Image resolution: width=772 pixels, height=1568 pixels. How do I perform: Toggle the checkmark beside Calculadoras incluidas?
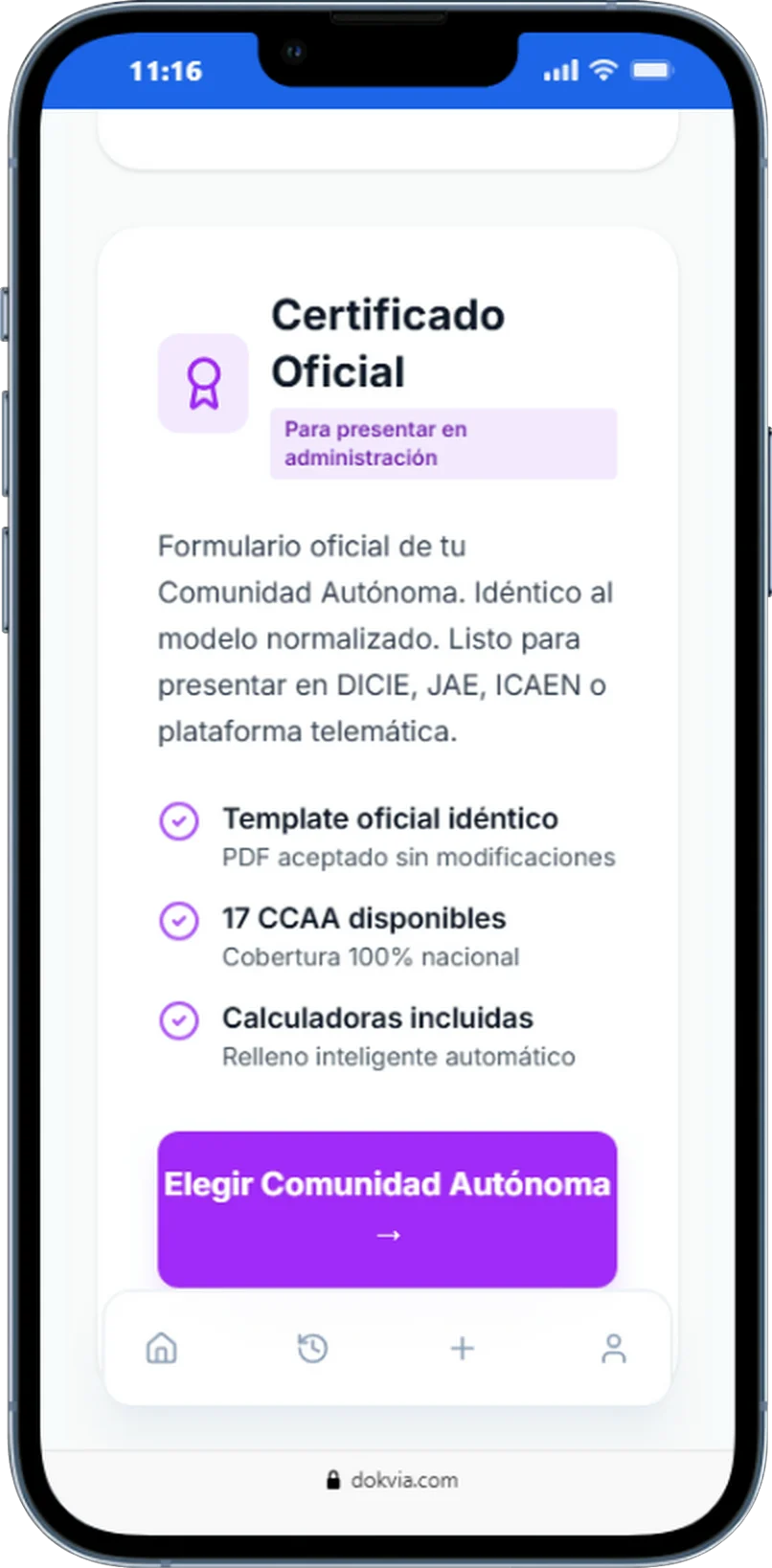179,1020
